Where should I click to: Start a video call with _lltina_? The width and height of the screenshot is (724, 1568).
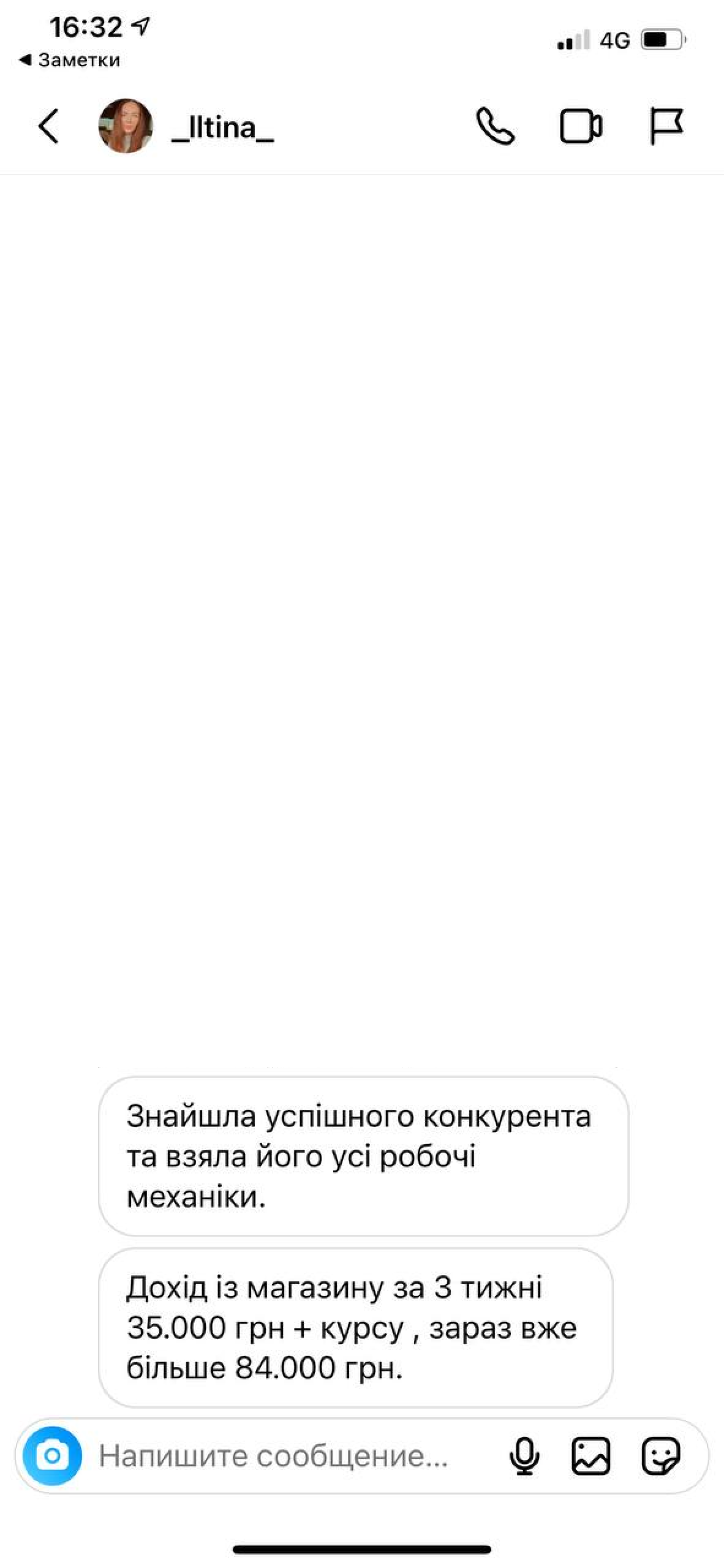pyautogui.click(x=580, y=126)
